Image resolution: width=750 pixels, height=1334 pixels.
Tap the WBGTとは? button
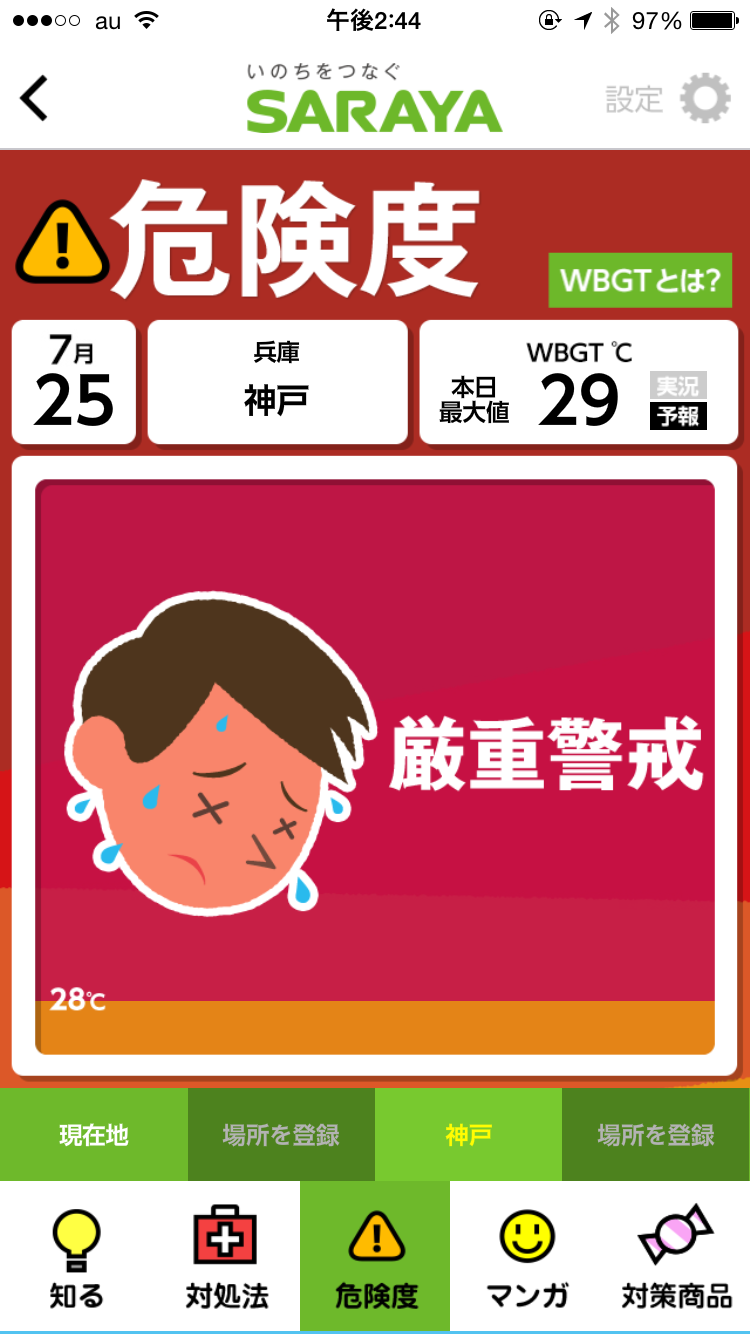click(640, 280)
